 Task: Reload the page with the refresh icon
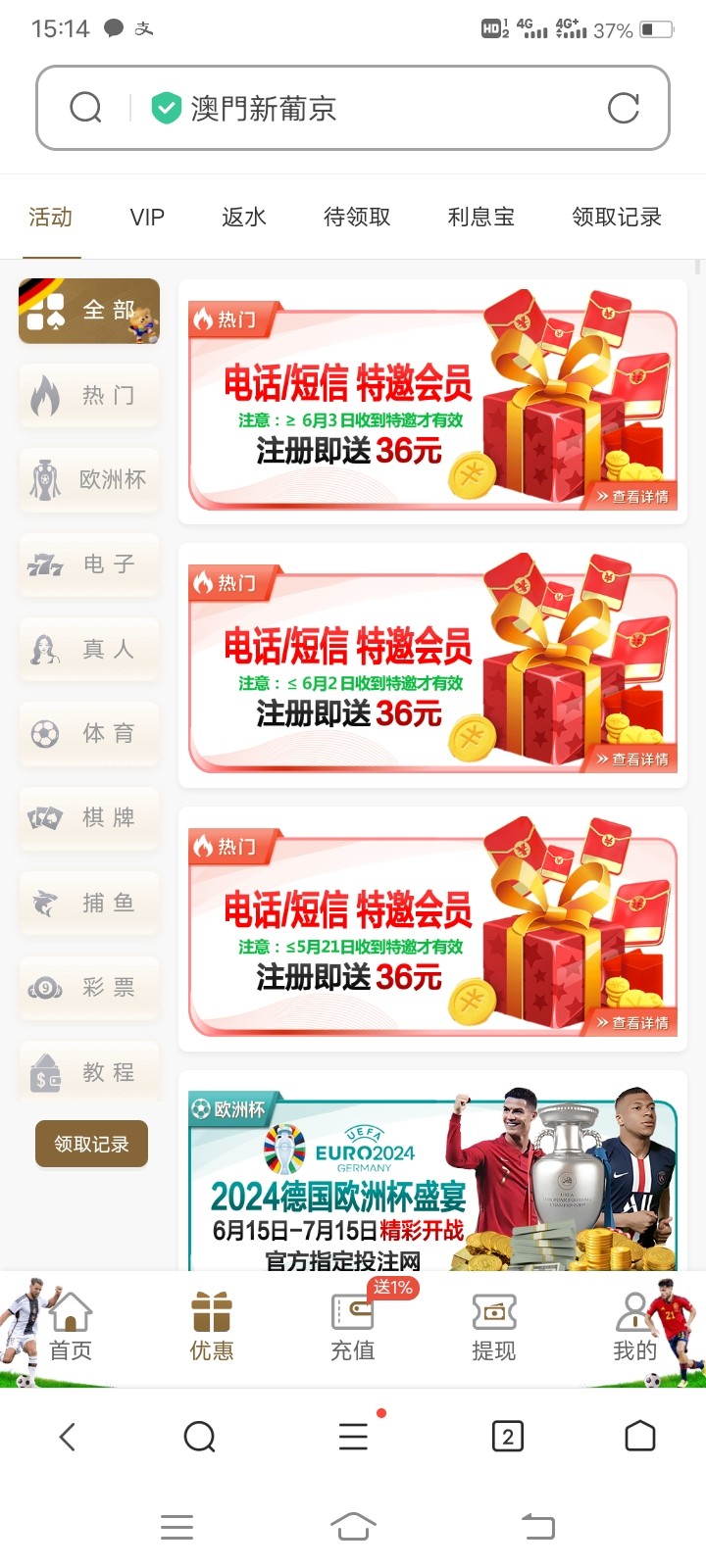click(x=623, y=108)
